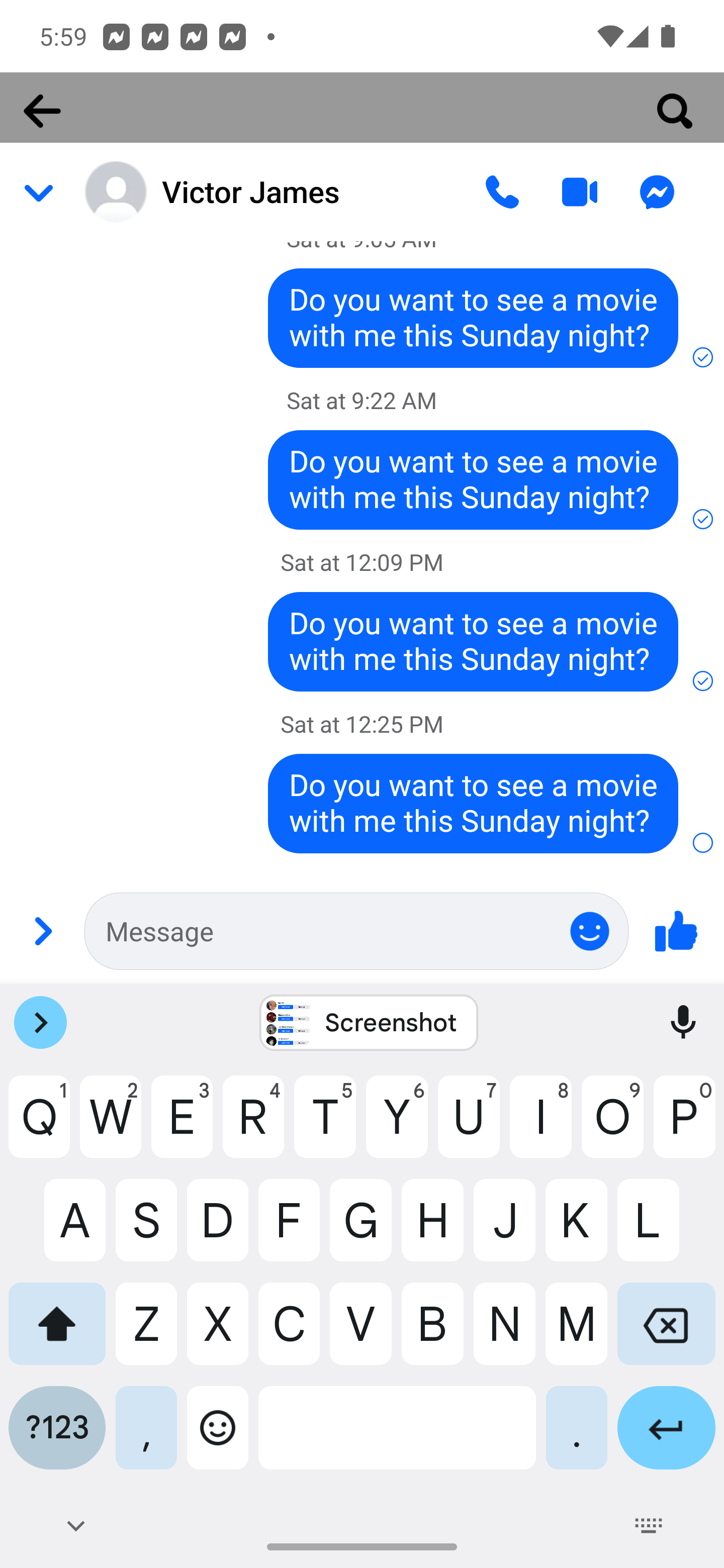This screenshot has width=724, height=1568.
Task: Open emoji picker in Message field
Action: [589, 931]
